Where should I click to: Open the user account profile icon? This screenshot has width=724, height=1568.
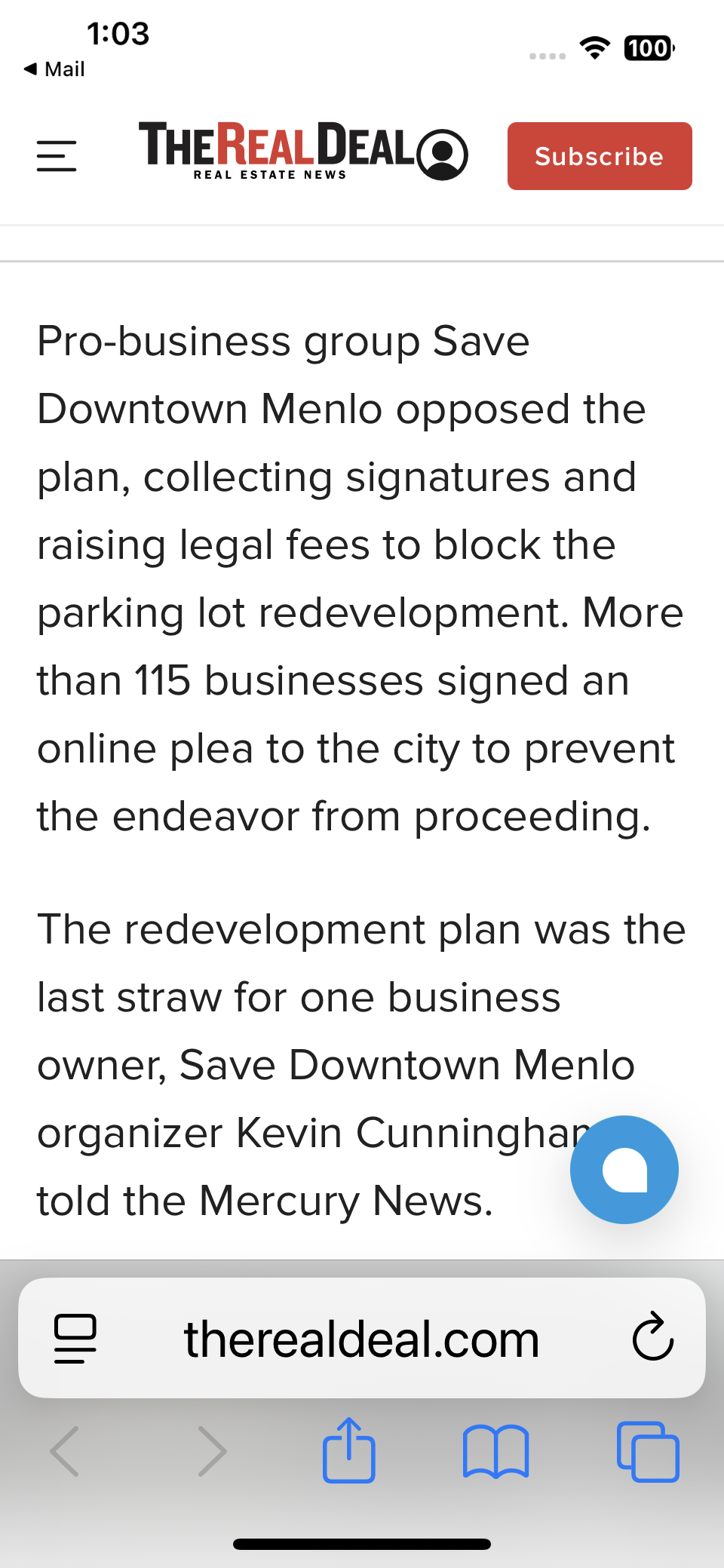443,155
